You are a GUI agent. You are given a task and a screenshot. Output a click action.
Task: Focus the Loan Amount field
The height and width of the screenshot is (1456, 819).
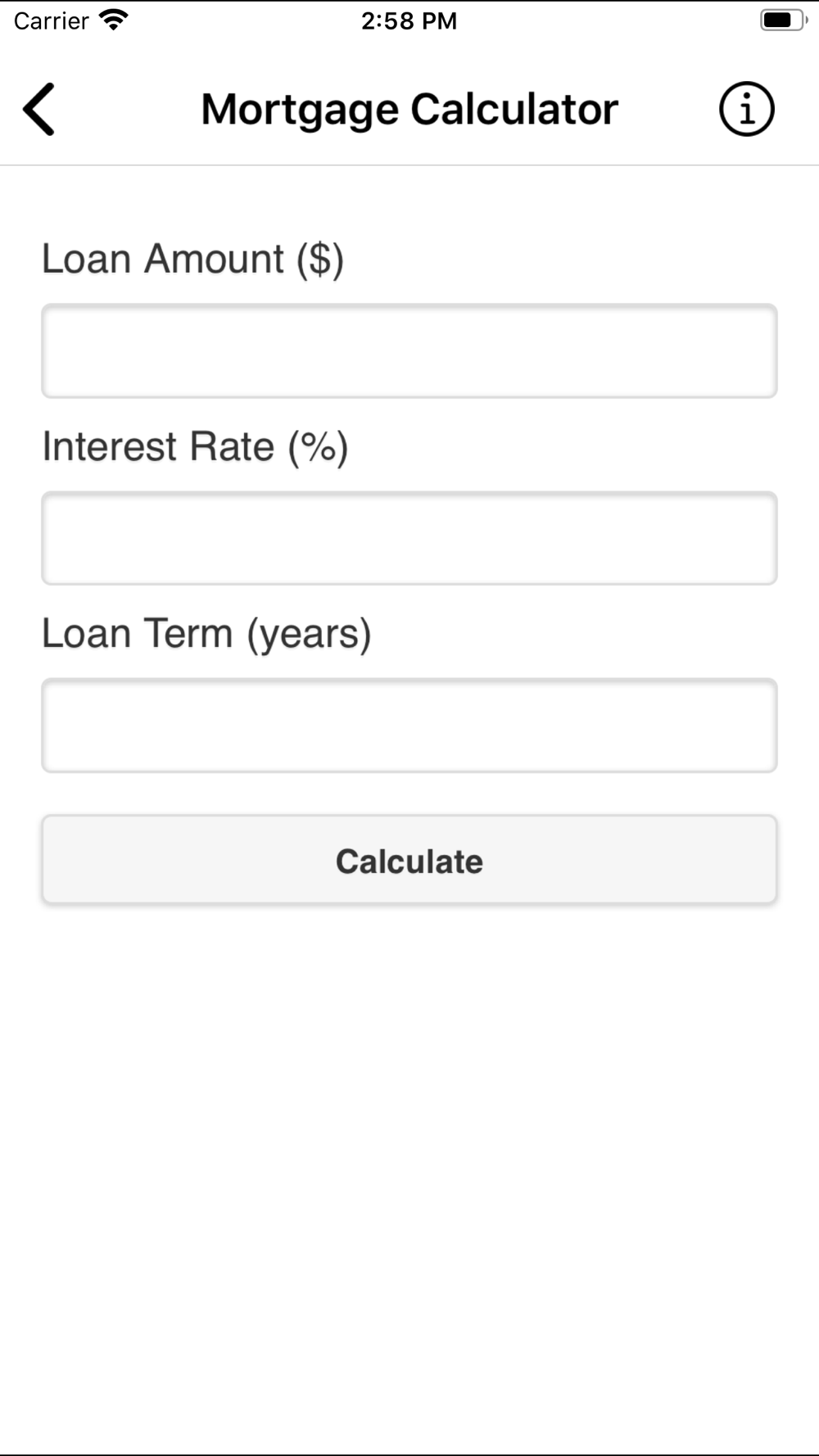tap(409, 351)
